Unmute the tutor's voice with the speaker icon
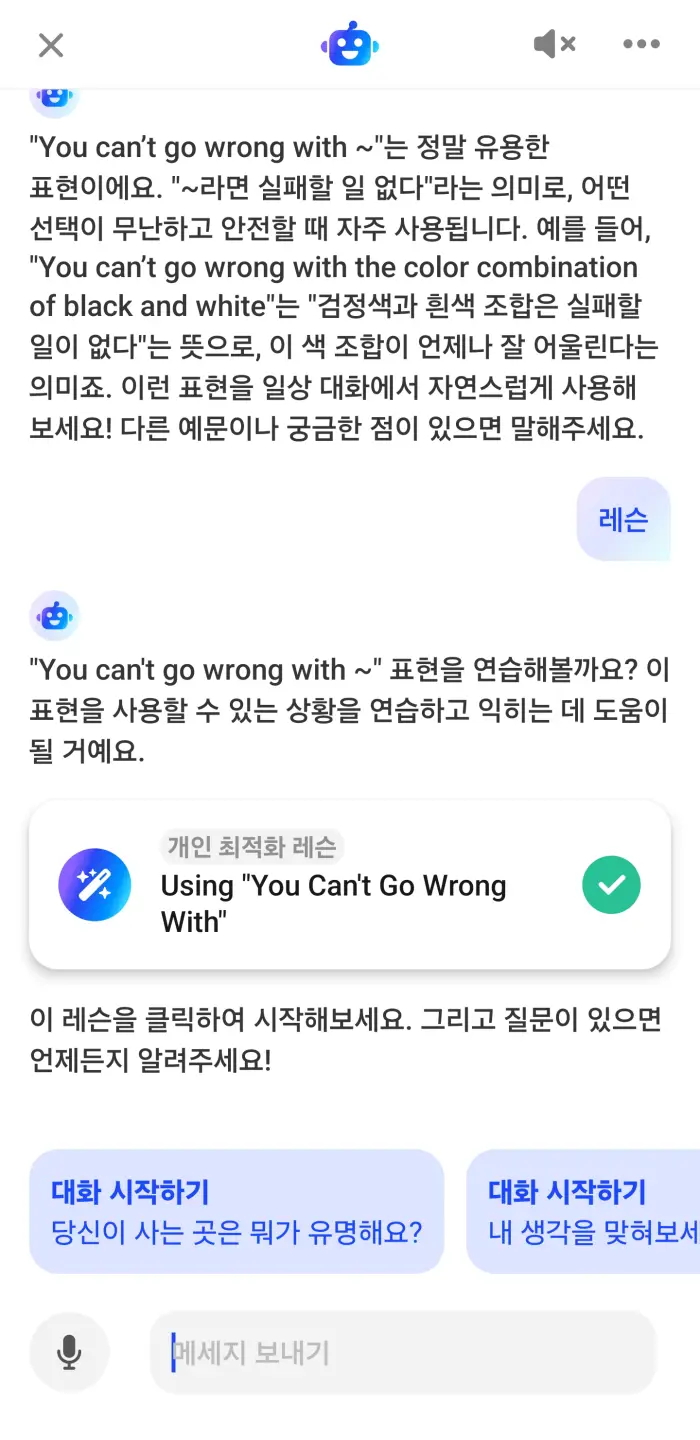This screenshot has width=700, height=1440. coord(553,44)
